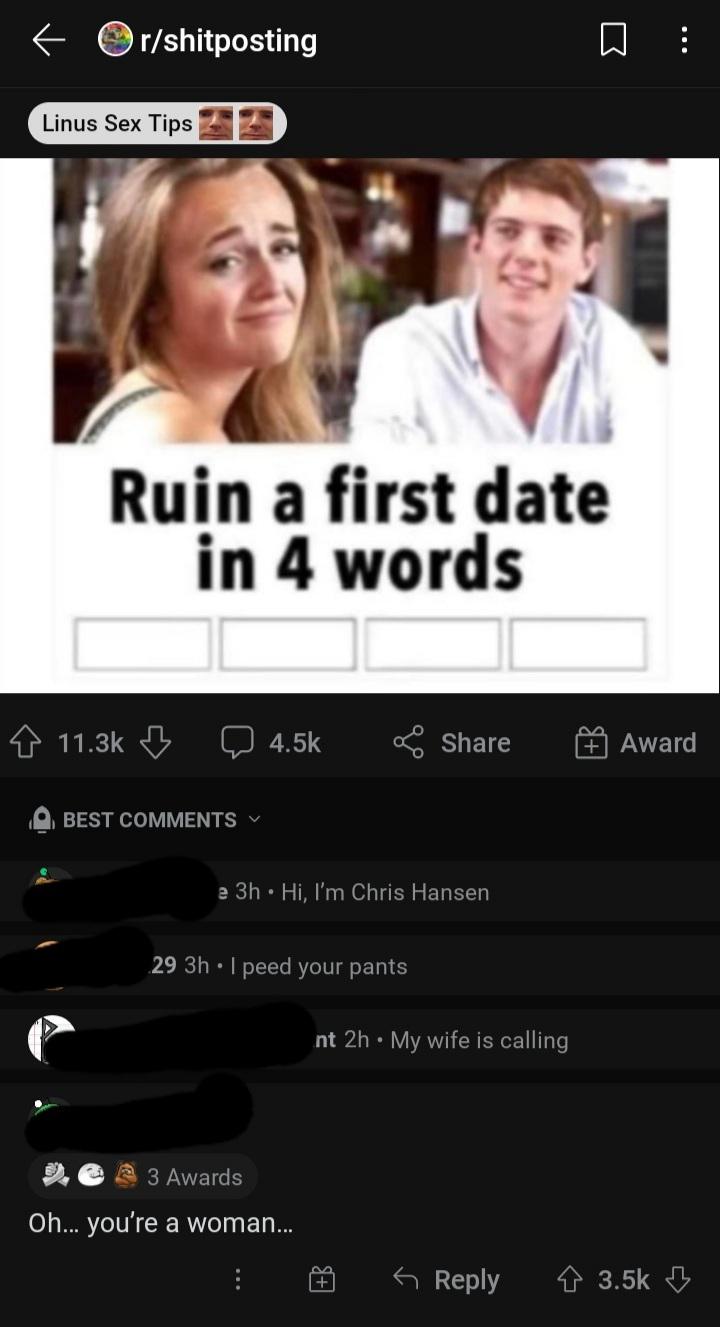Reply to the Oh... you're a woman comment
The height and width of the screenshot is (1327, 720).
point(446,1280)
